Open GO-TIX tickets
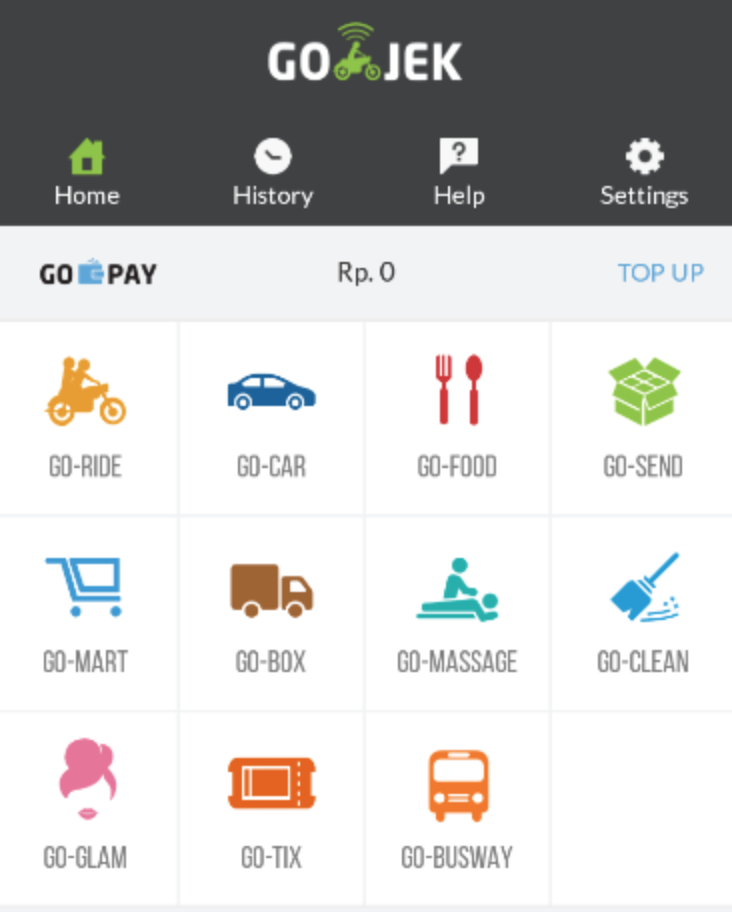732x912 pixels. point(271,808)
